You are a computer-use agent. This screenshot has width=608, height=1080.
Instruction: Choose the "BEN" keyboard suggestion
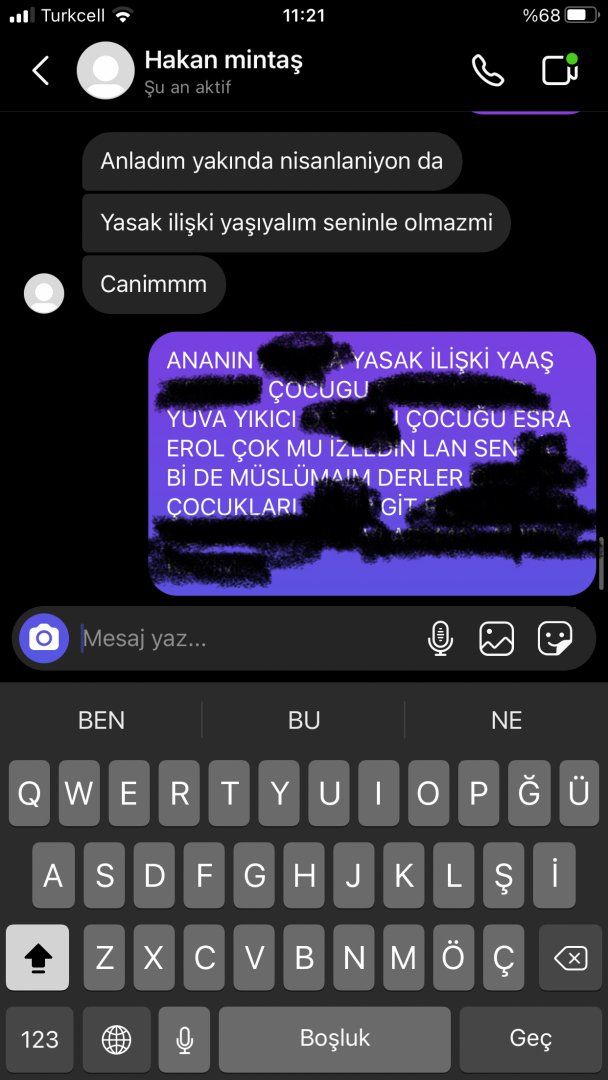click(101, 720)
